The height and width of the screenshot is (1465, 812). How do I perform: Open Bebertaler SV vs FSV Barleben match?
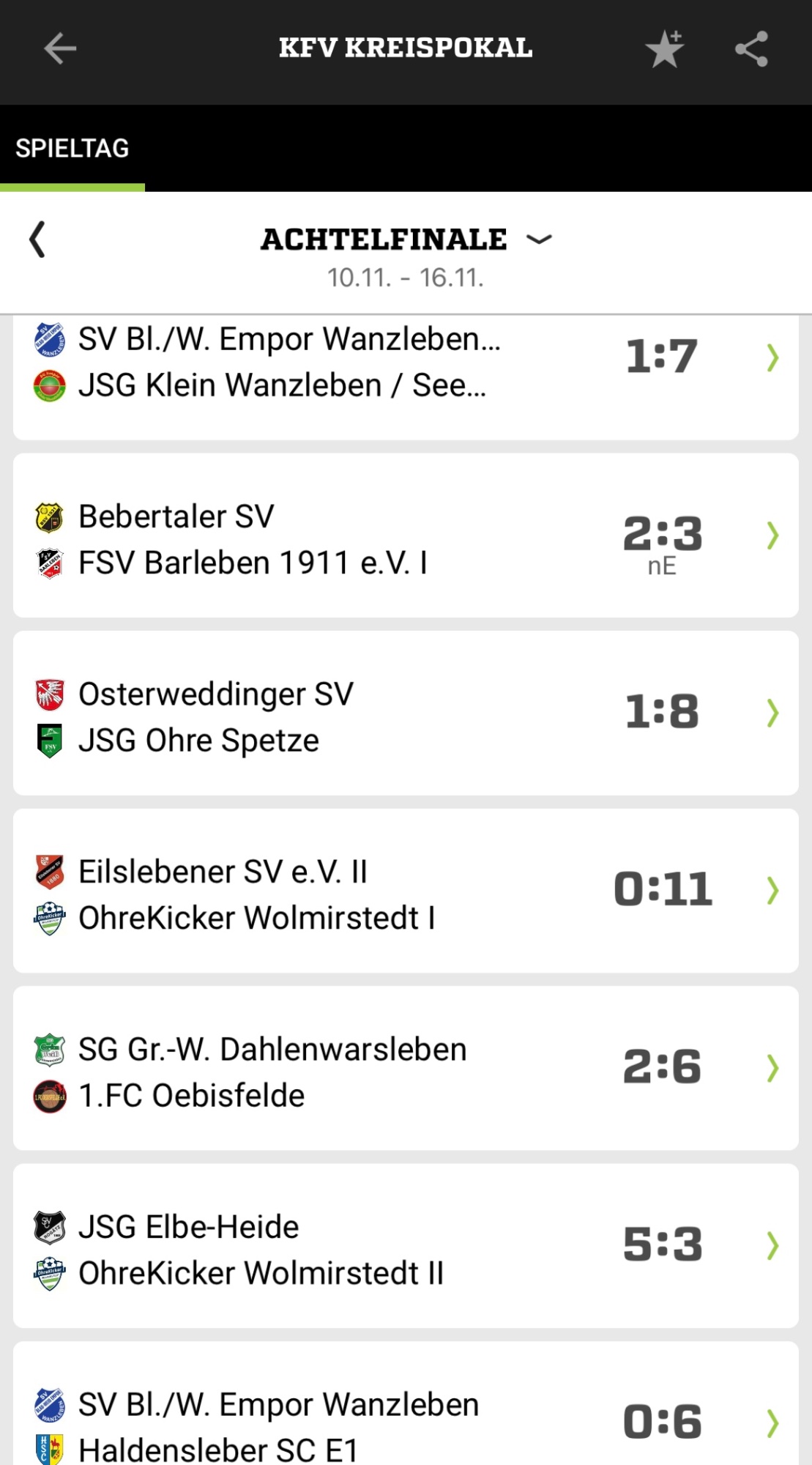pyautogui.click(x=406, y=536)
